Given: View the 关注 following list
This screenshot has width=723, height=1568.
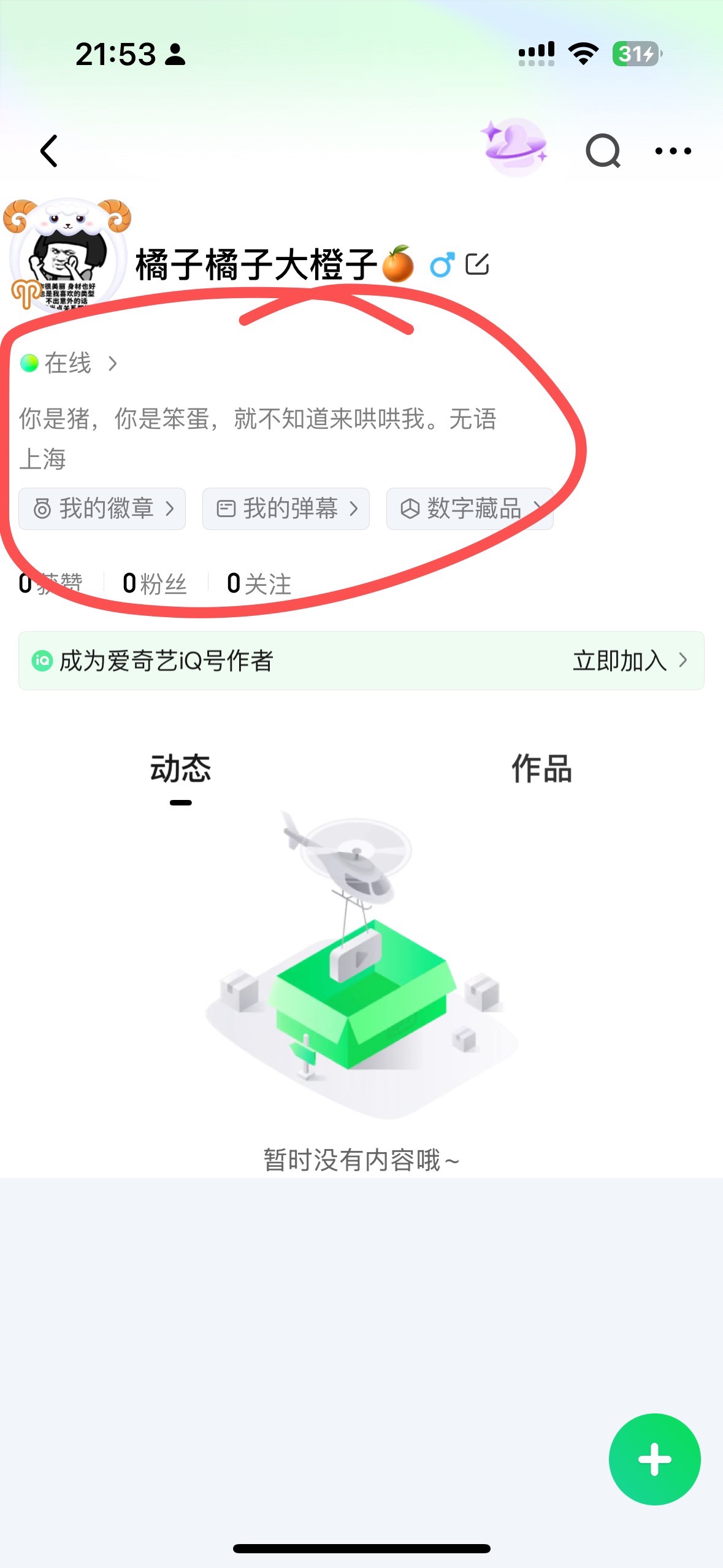Looking at the screenshot, I should point(259,583).
